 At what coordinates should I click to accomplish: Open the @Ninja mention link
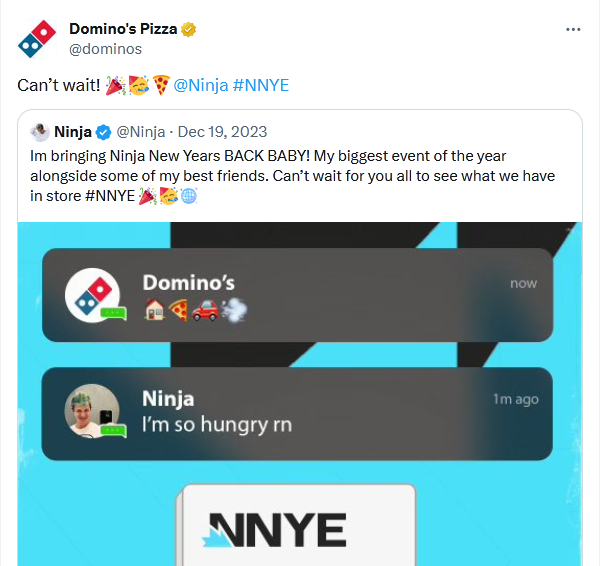pos(201,85)
